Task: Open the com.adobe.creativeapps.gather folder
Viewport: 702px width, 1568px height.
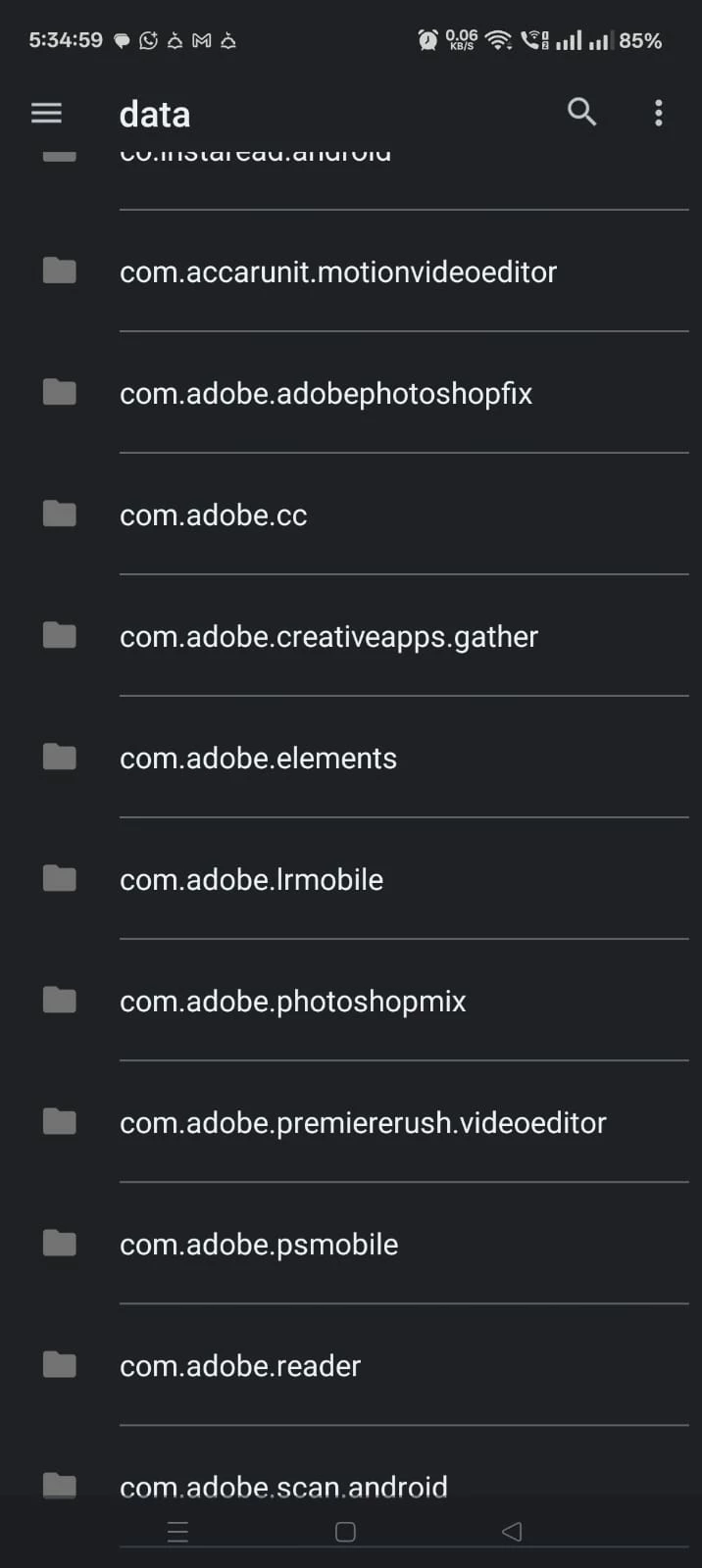Action: [x=328, y=636]
